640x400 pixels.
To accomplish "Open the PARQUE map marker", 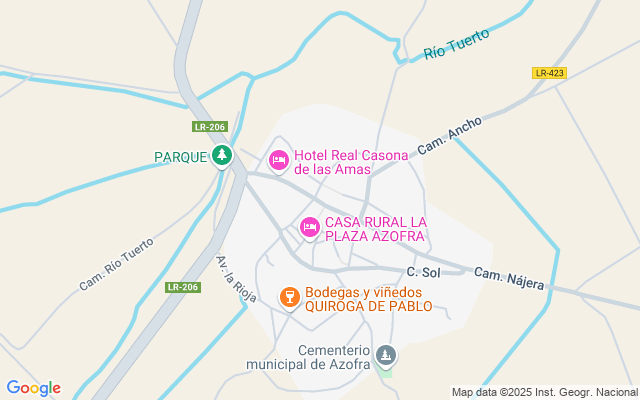I will pos(221,157).
